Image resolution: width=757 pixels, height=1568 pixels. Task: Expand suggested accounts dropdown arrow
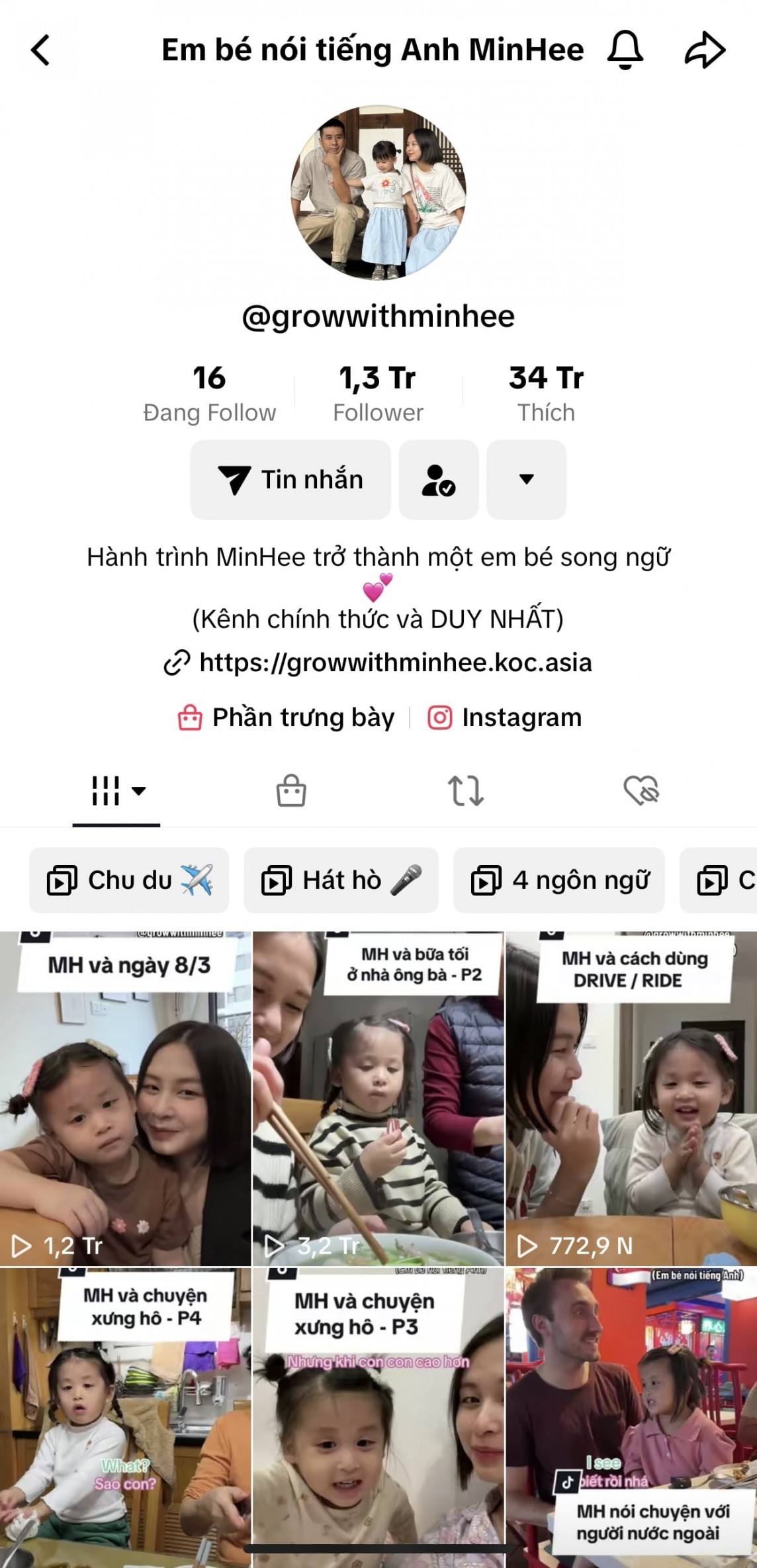point(526,480)
